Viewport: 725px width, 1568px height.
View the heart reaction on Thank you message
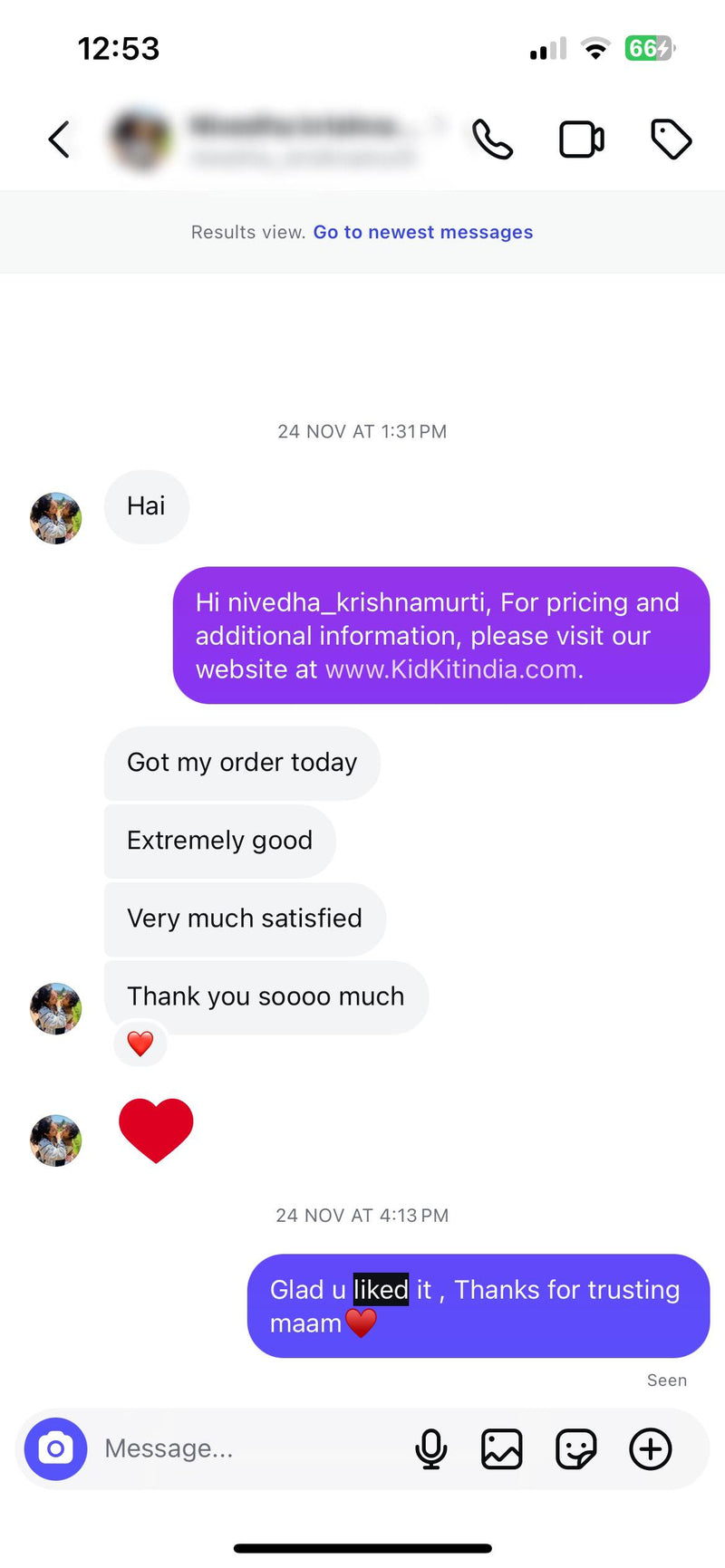coord(140,1044)
